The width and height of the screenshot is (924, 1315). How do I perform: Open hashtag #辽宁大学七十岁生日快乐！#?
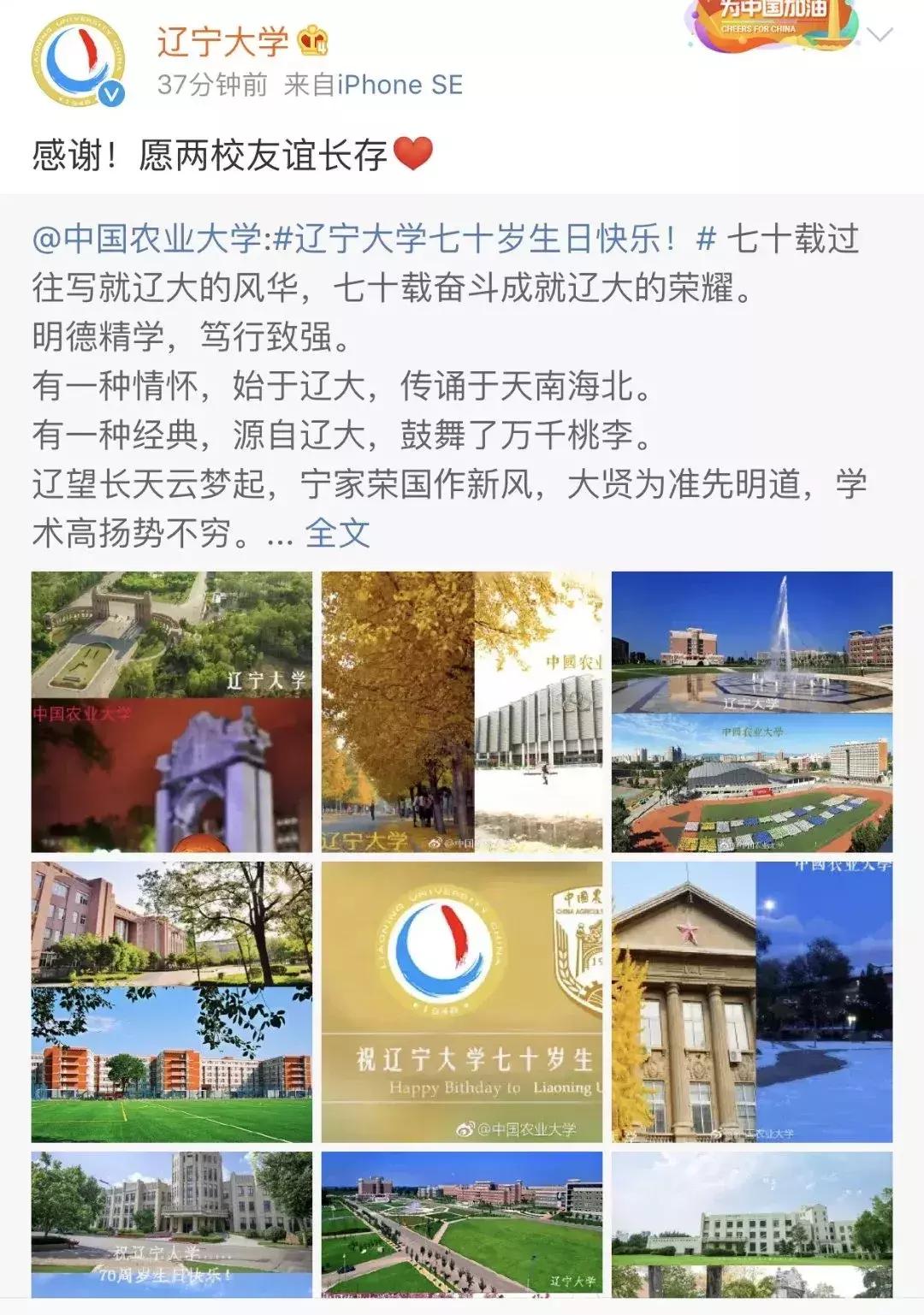pos(411,242)
